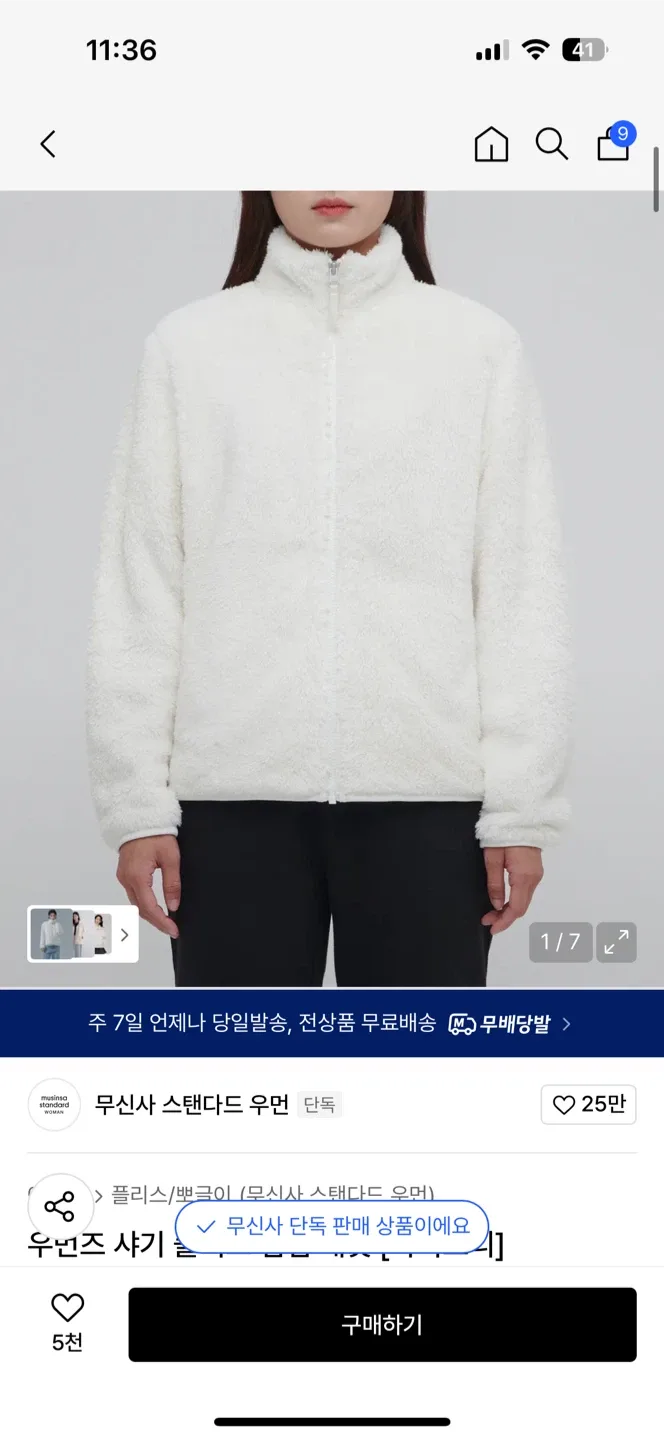The width and height of the screenshot is (664, 1440).
Task: Open the Musinsa home icon
Action: pos(491,144)
